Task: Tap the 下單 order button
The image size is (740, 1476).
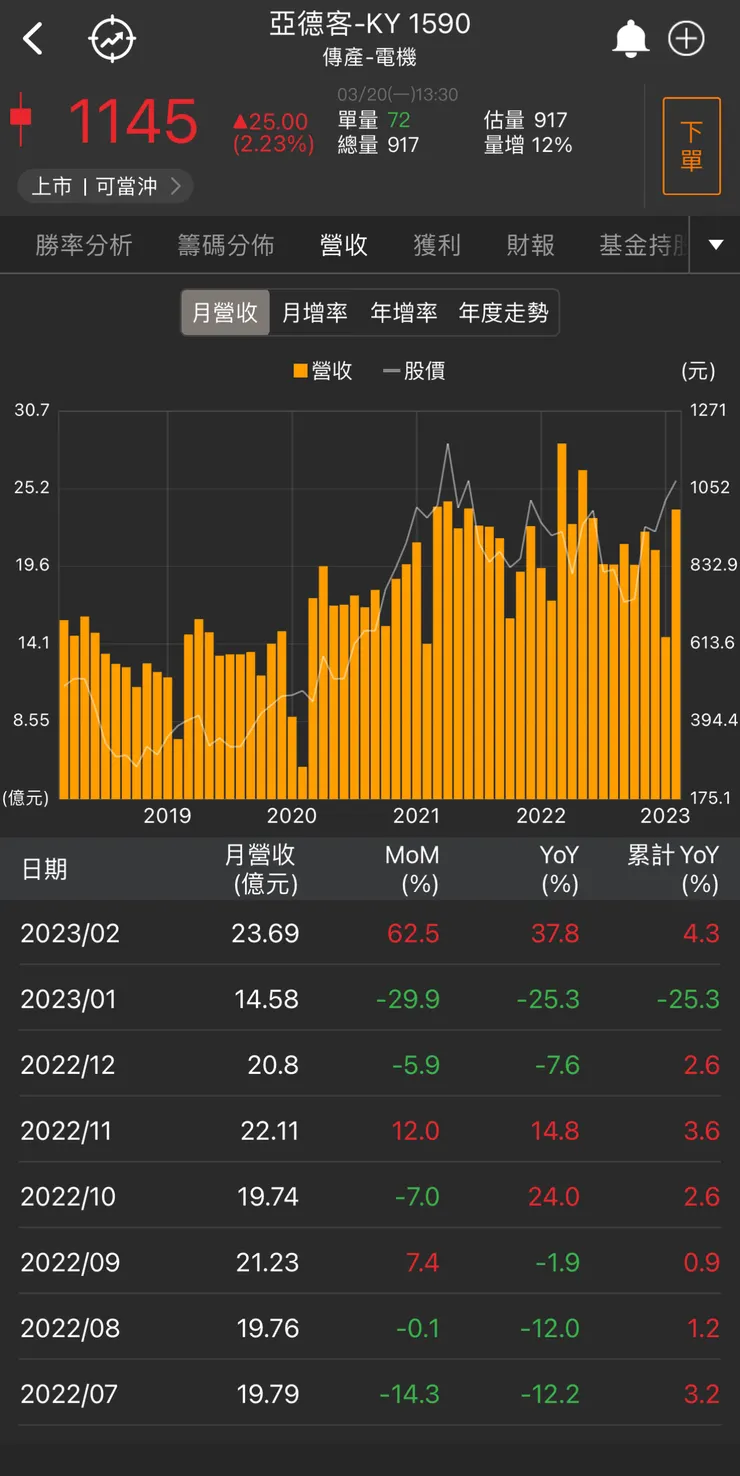Action: [691, 144]
